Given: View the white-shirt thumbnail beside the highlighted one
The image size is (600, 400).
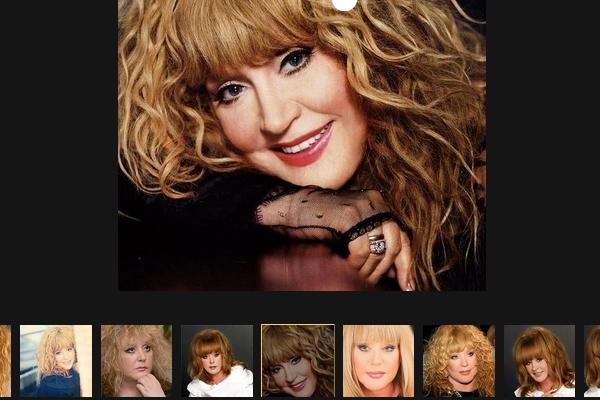Looking at the screenshot, I should [217, 361].
